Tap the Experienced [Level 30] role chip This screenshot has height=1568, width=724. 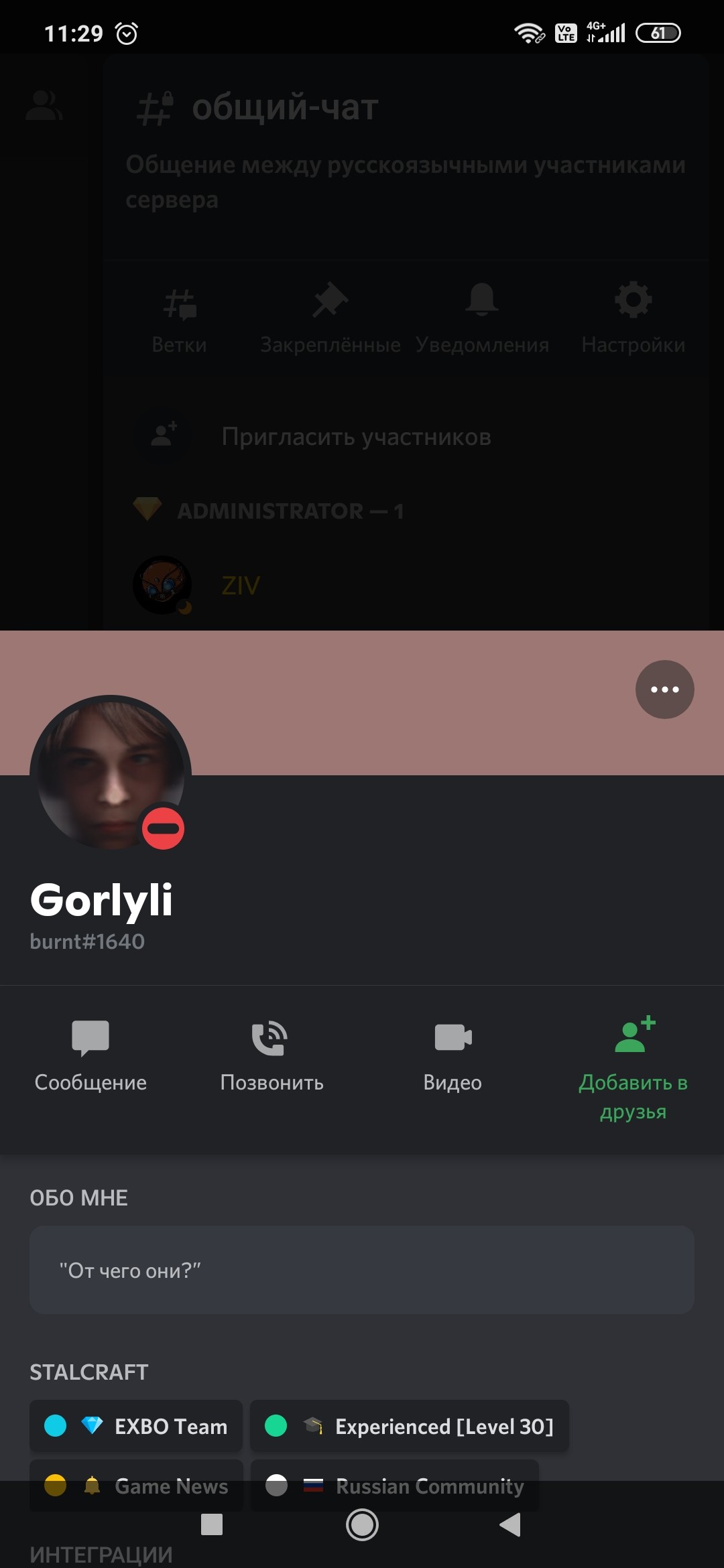(410, 1426)
